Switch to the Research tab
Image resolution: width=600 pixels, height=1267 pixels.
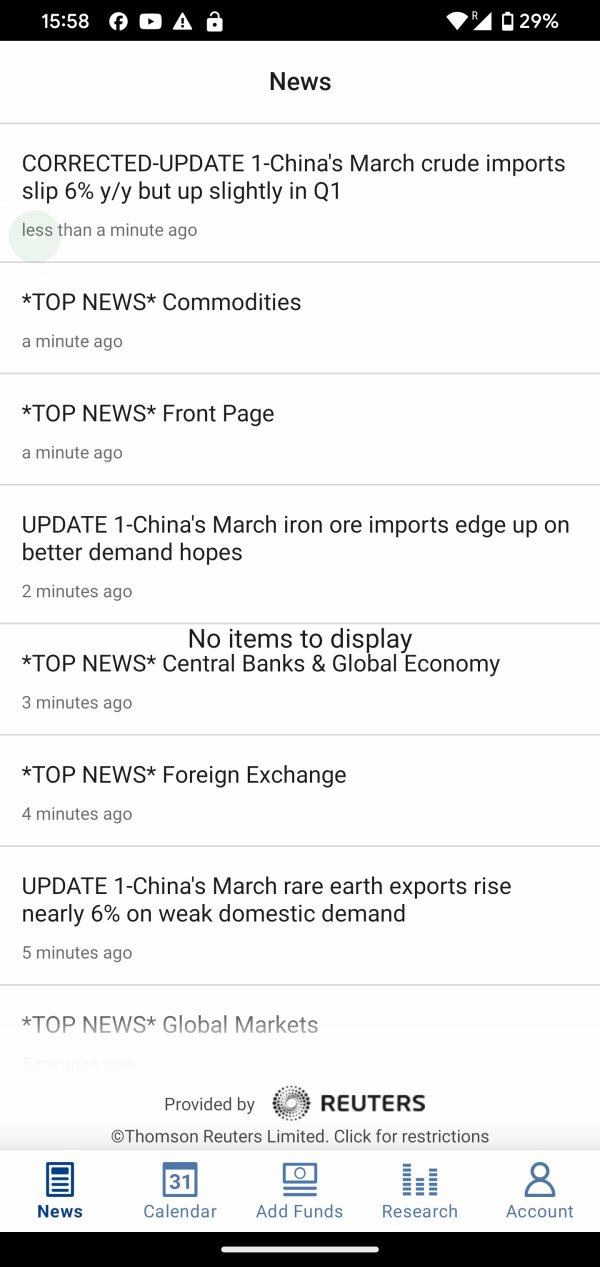coord(420,1191)
